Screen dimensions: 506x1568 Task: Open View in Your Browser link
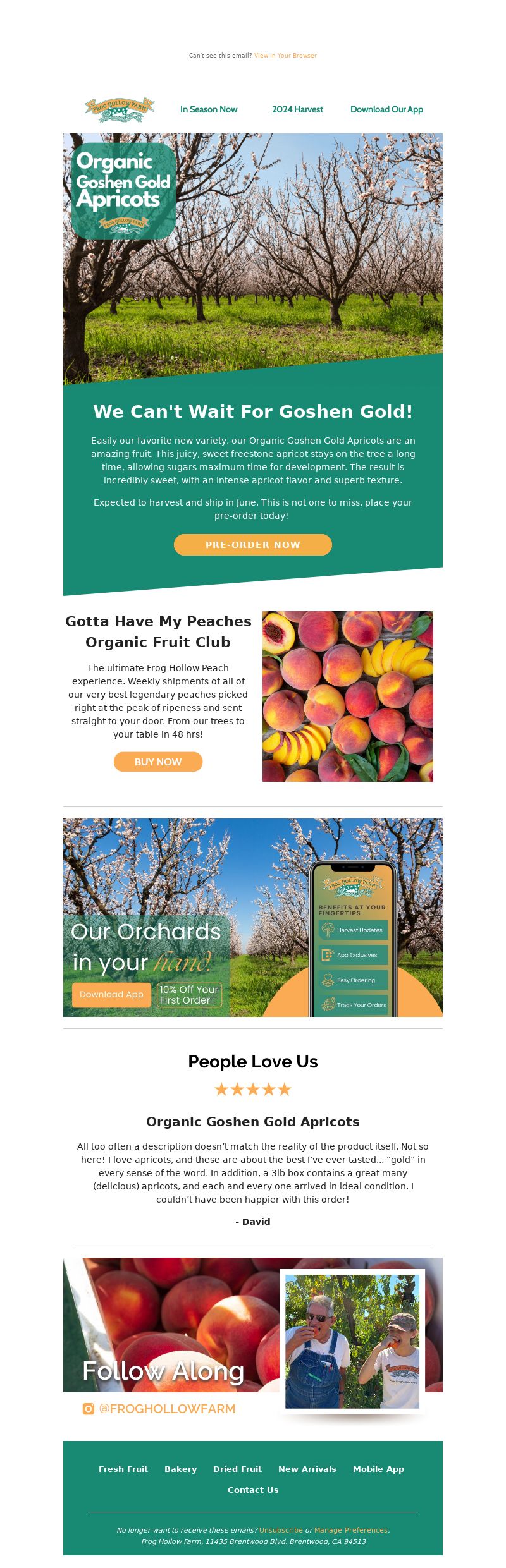(285, 56)
